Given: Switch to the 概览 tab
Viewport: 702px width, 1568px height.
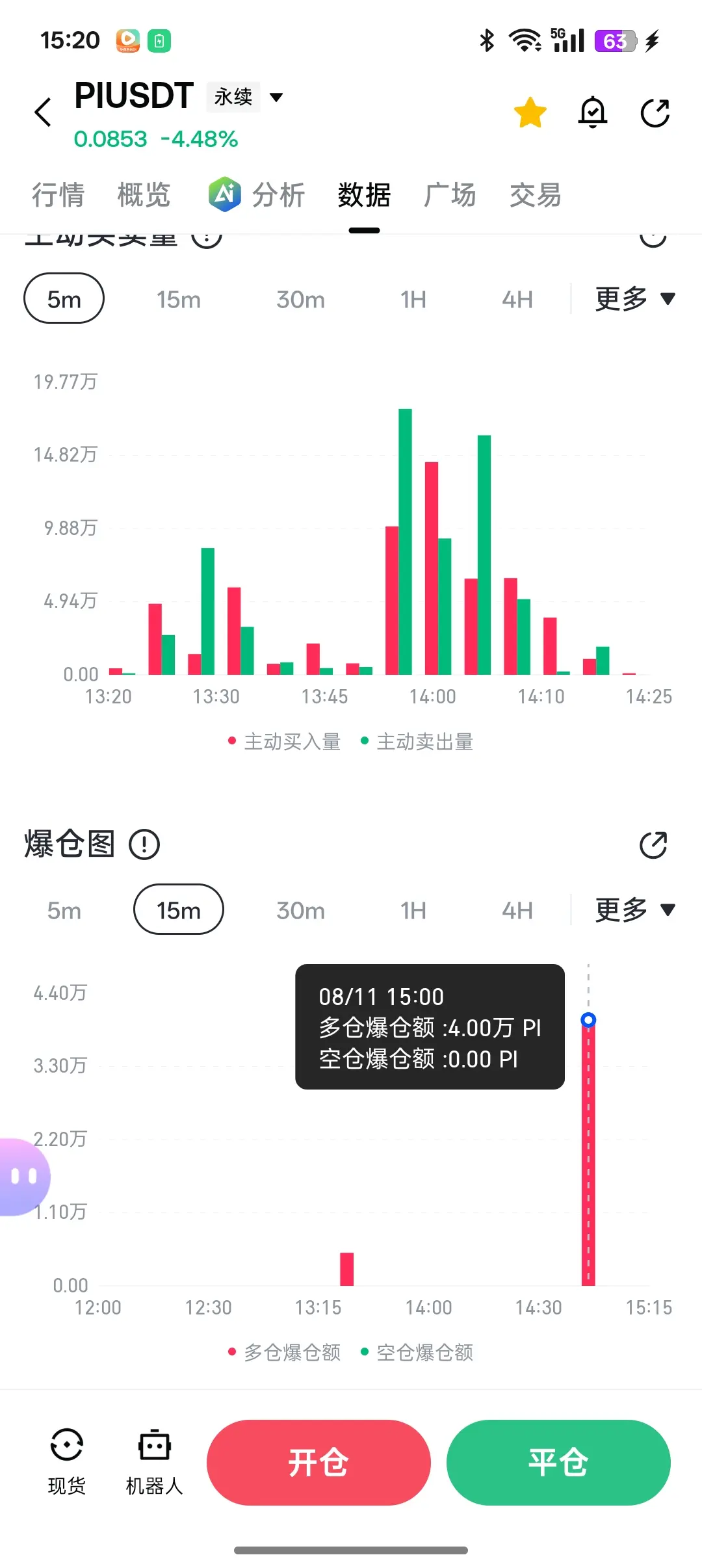Looking at the screenshot, I should (x=144, y=195).
